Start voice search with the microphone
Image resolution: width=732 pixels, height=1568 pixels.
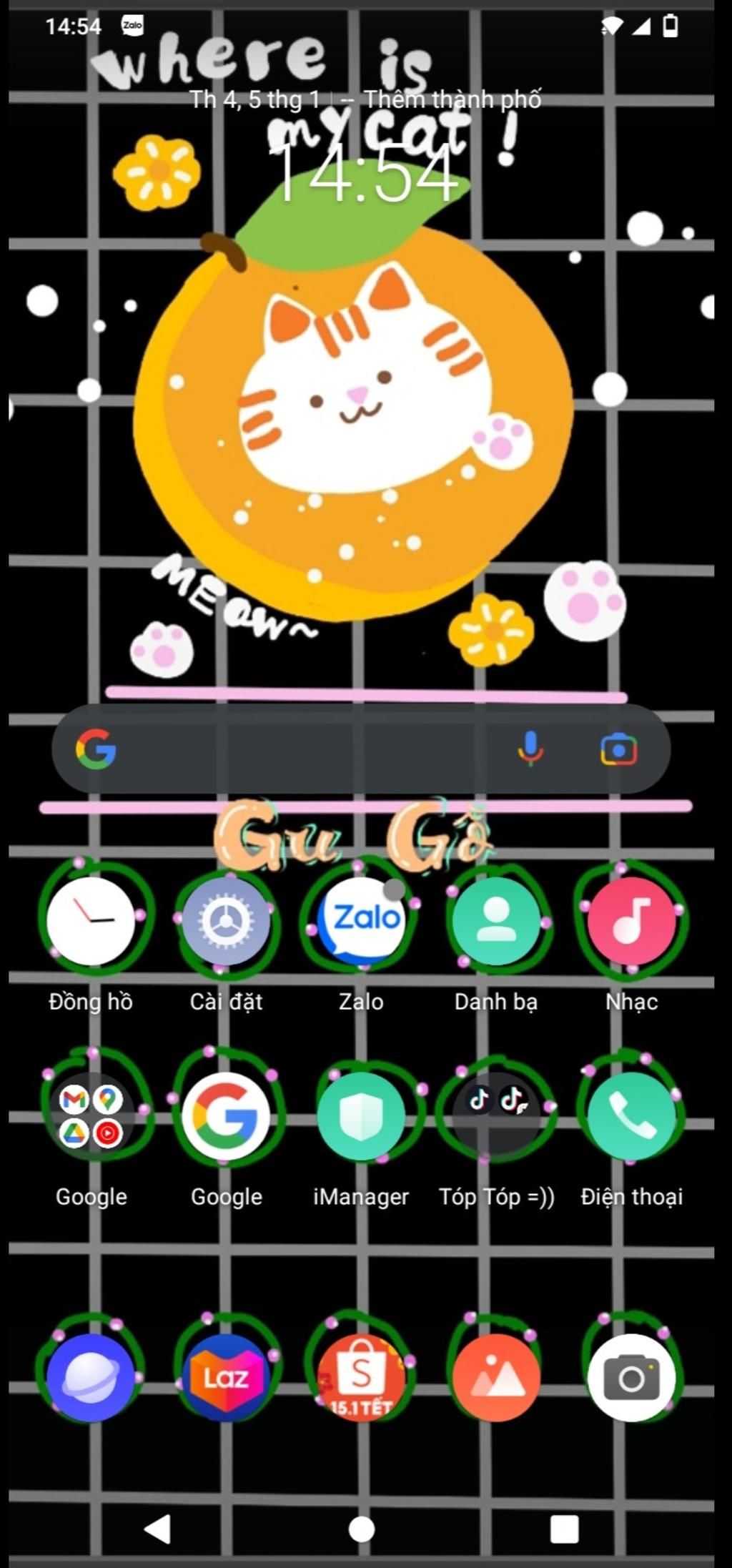pos(530,749)
